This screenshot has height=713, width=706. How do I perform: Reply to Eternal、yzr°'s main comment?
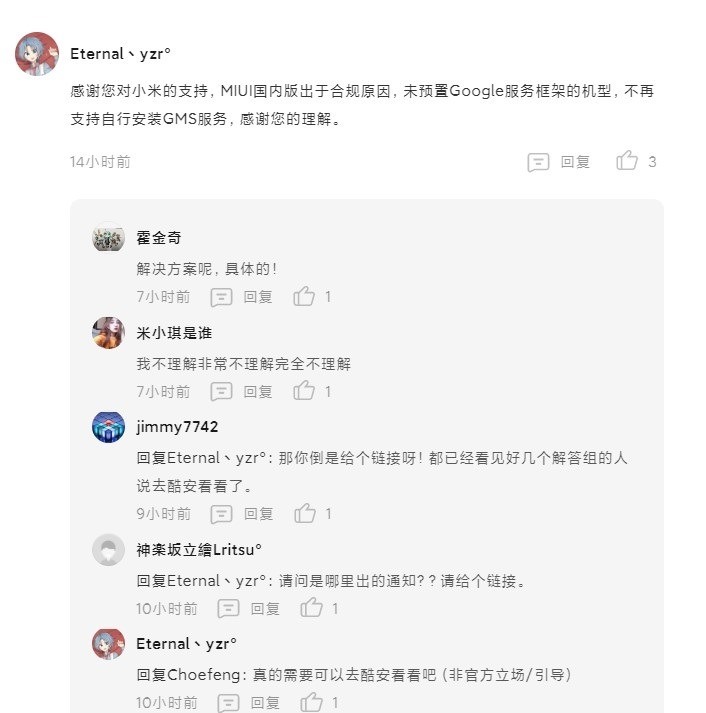[559, 162]
